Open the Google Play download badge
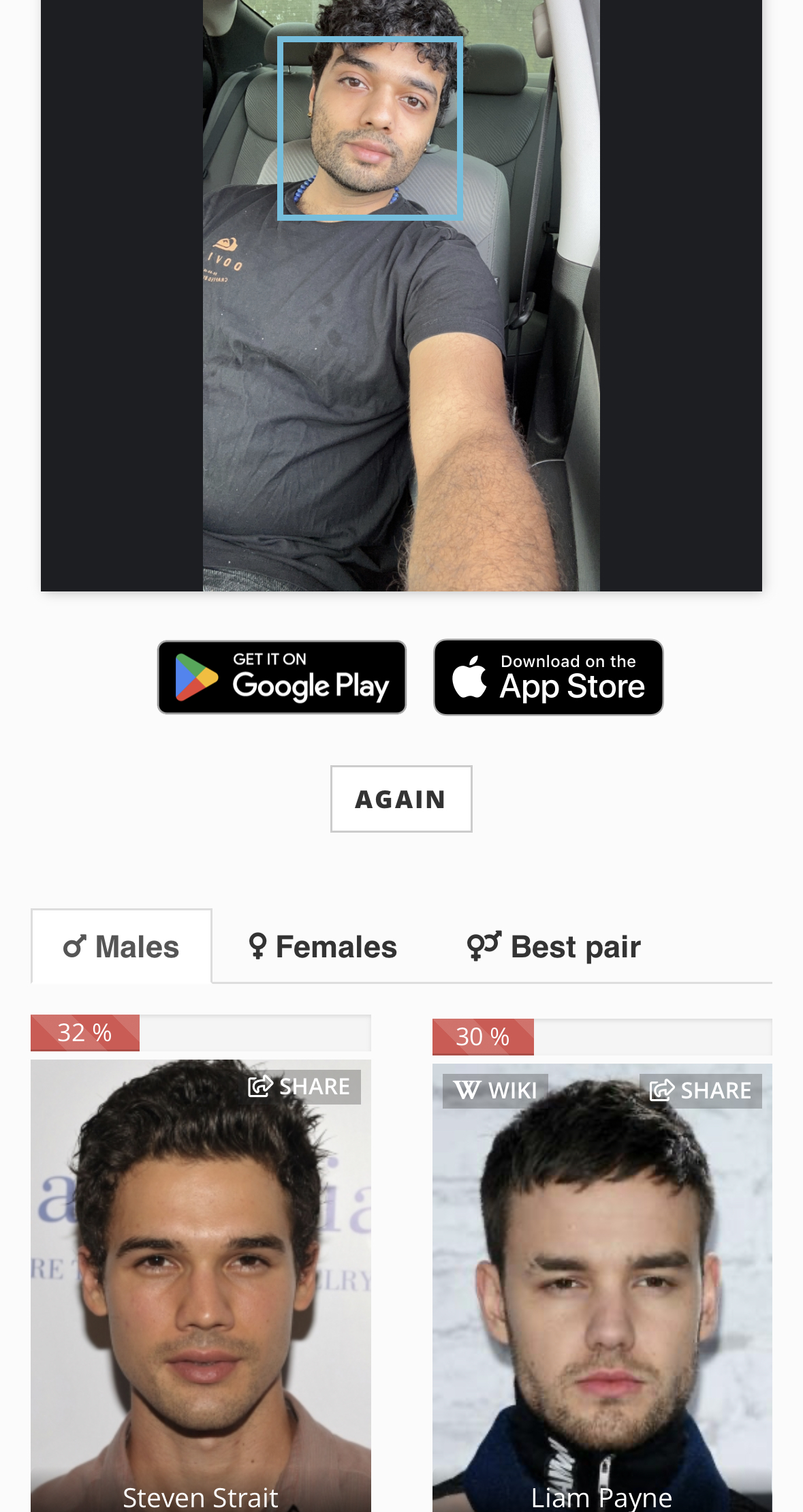The height and width of the screenshot is (1512, 803). (282, 677)
